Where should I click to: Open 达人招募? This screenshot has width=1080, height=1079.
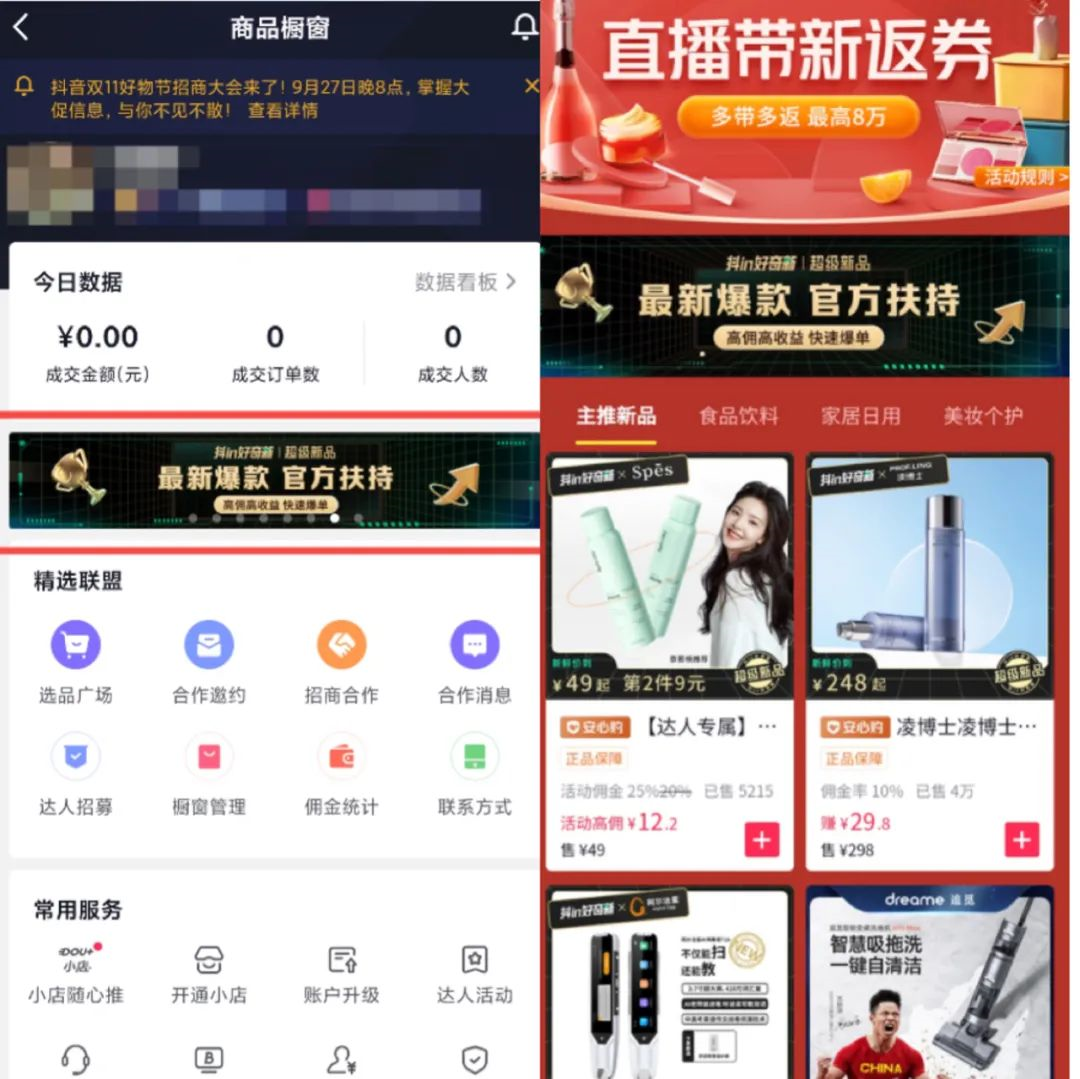tap(76, 772)
